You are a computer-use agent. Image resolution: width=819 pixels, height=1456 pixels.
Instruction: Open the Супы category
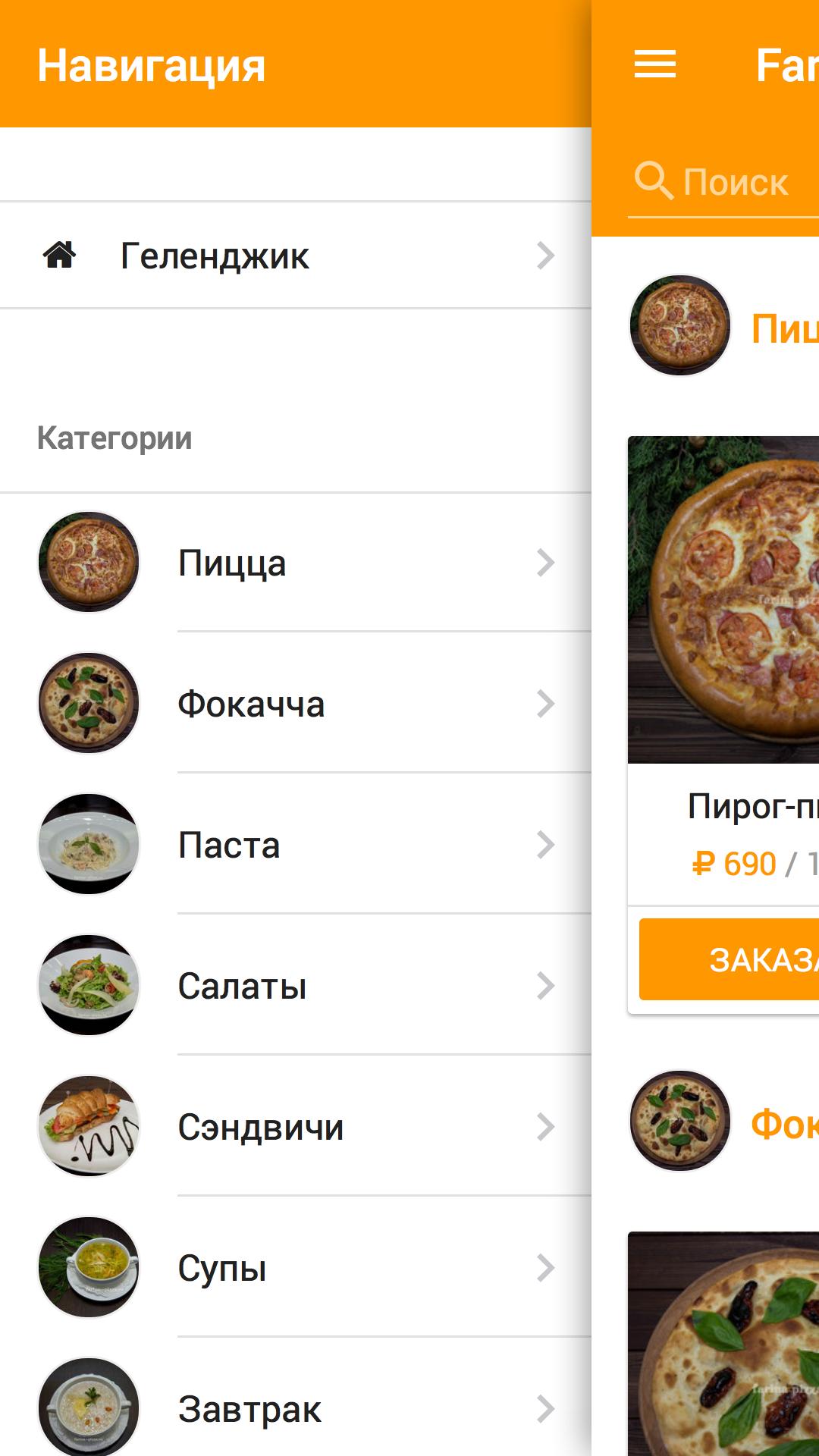point(296,1267)
